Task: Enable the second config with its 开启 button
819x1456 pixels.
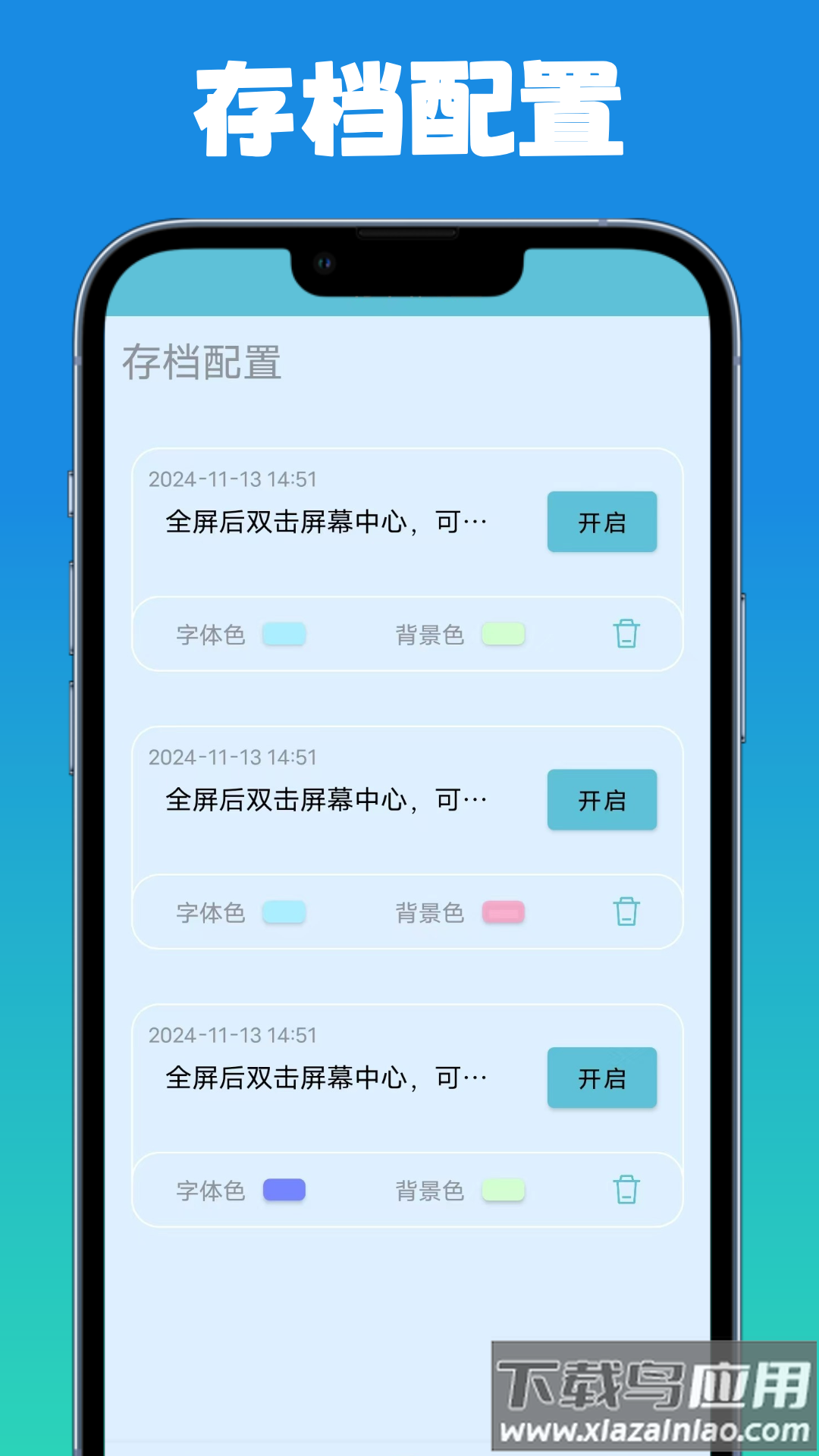Action: pyautogui.click(x=601, y=800)
